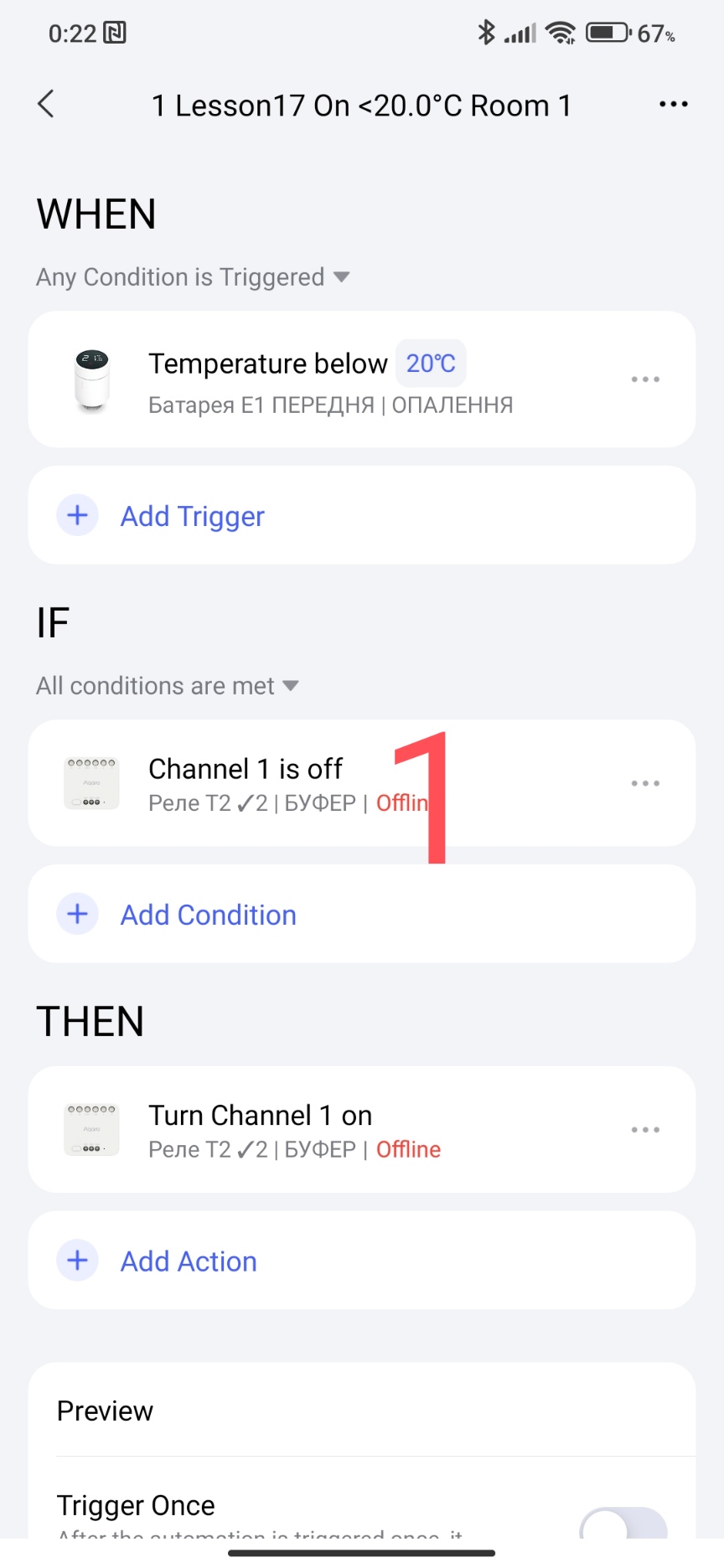Go back from the automation editor
724x1568 pixels.
[46, 105]
